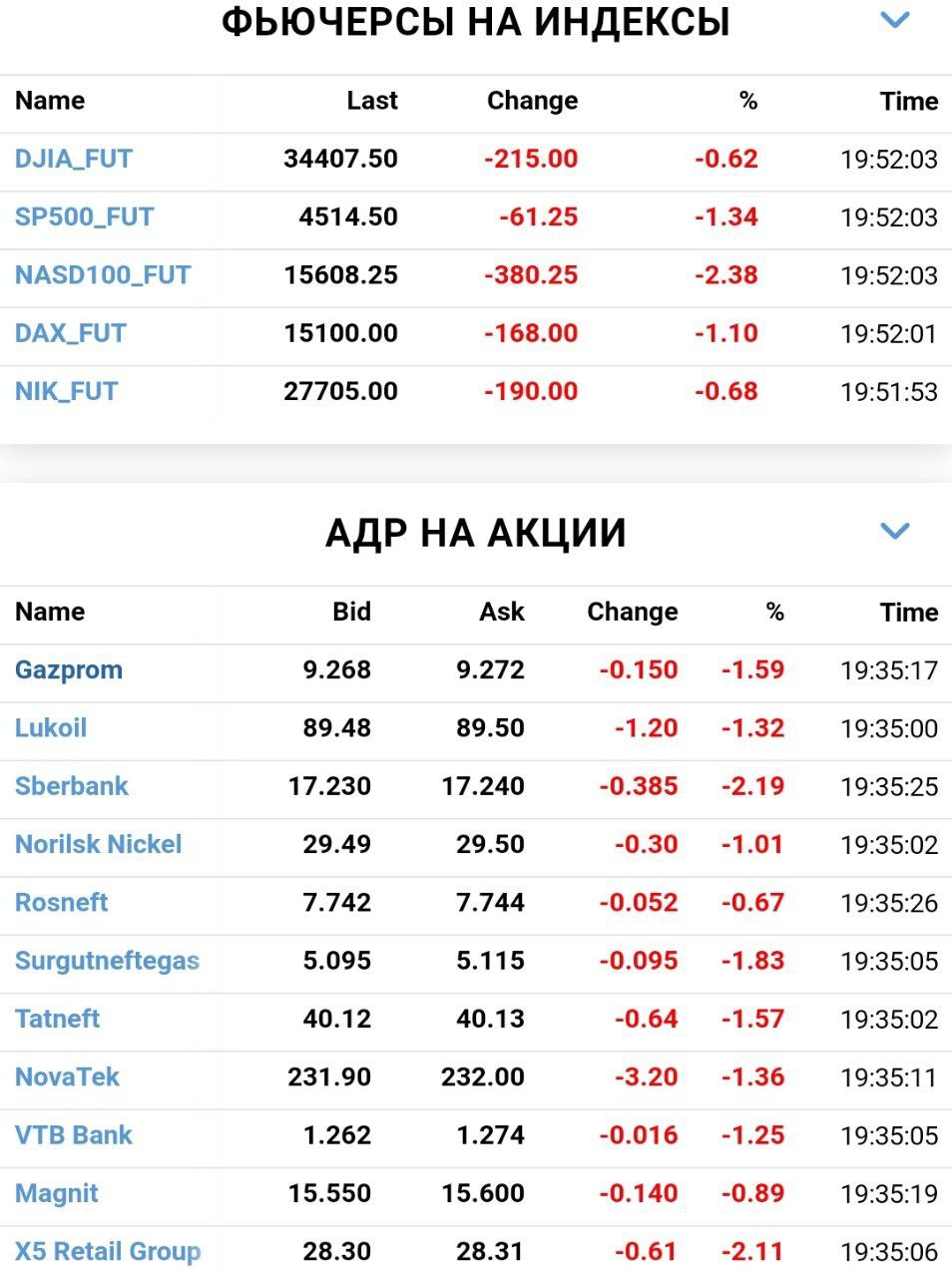Sort the futures table by Last column
This screenshot has height=1277, width=952.
pyautogui.click(x=372, y=100)
